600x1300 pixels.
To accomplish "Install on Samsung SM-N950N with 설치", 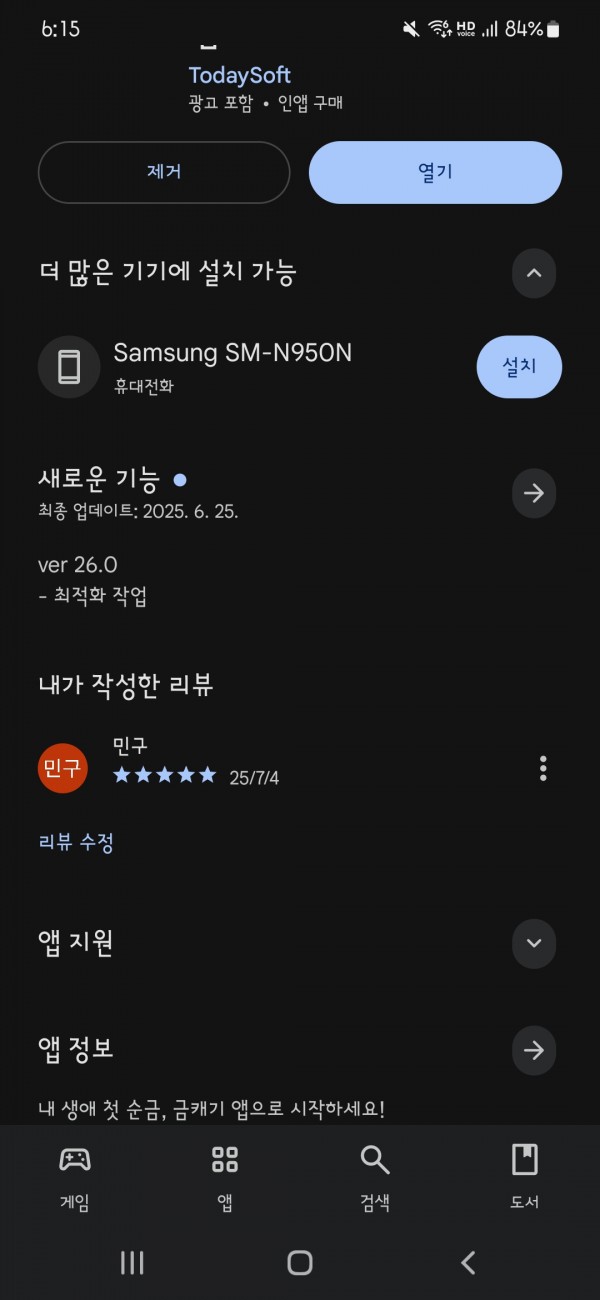I will pos(519,367).
